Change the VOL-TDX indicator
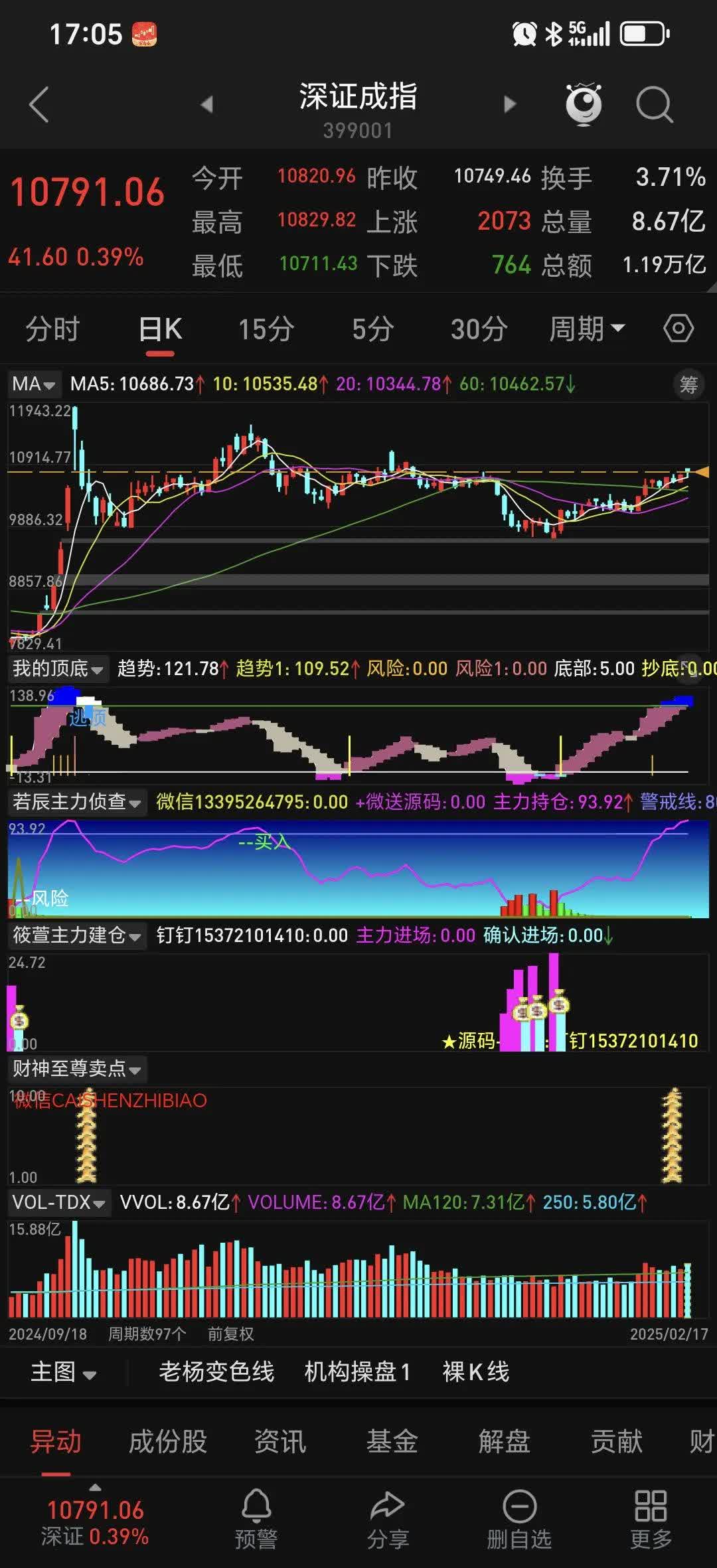Viewport: 717px width, 1568px height. click(58, 1202)
